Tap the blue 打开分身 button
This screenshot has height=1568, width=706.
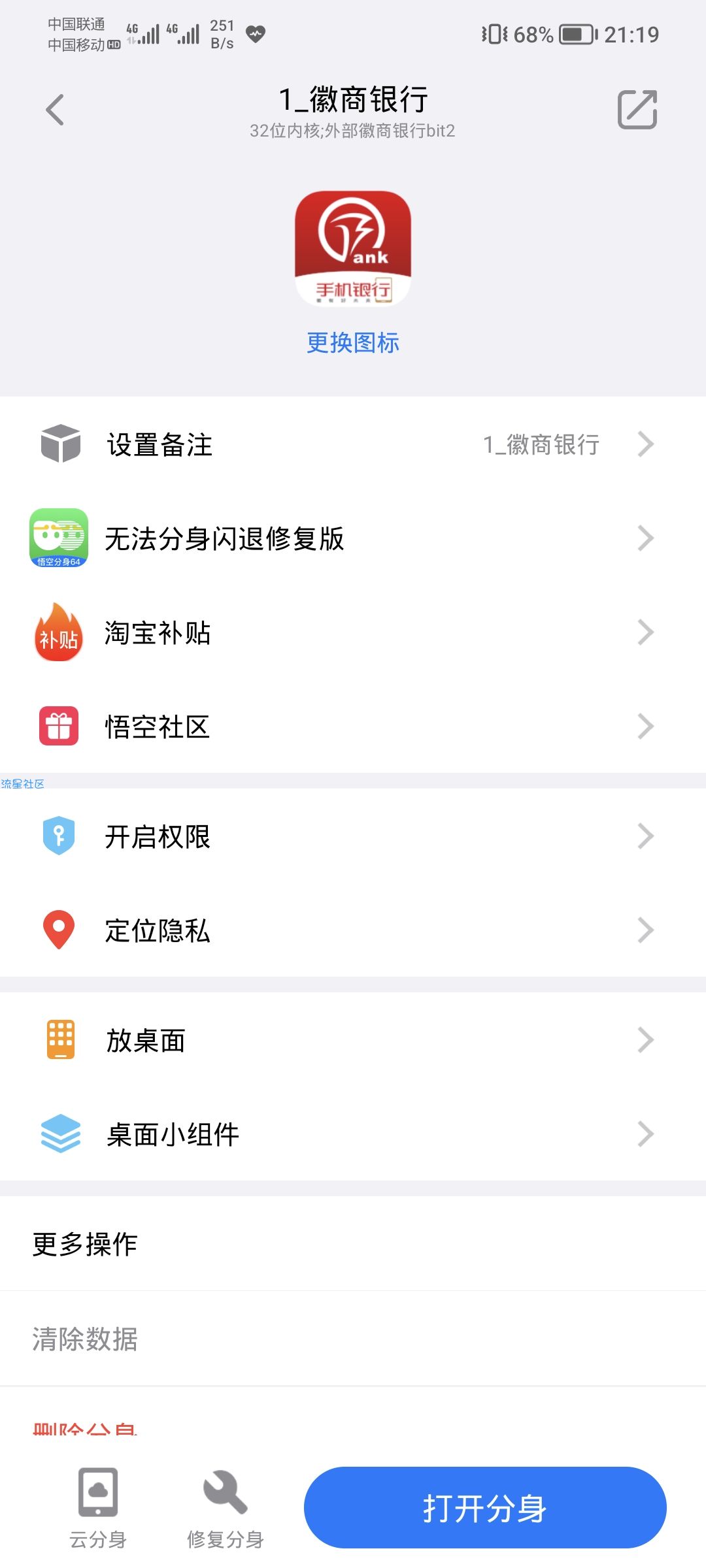[x=485, y=1508]
